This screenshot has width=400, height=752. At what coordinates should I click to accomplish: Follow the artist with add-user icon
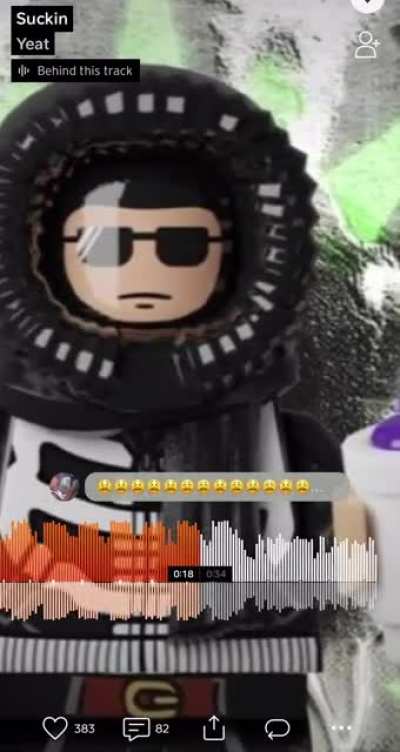[x=367, y=45]
